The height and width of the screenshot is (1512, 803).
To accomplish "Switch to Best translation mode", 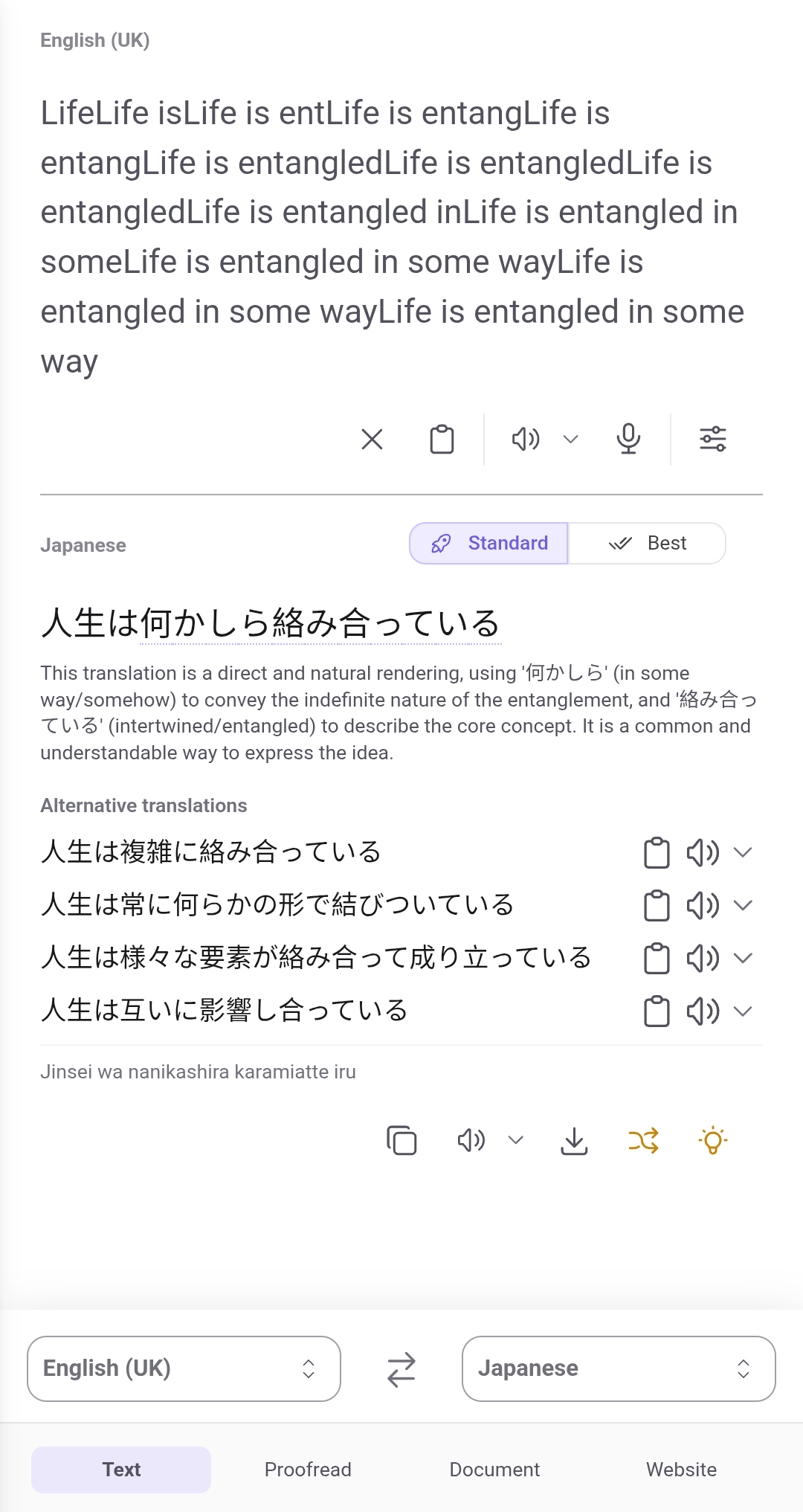I will click(x=647, y=544).
